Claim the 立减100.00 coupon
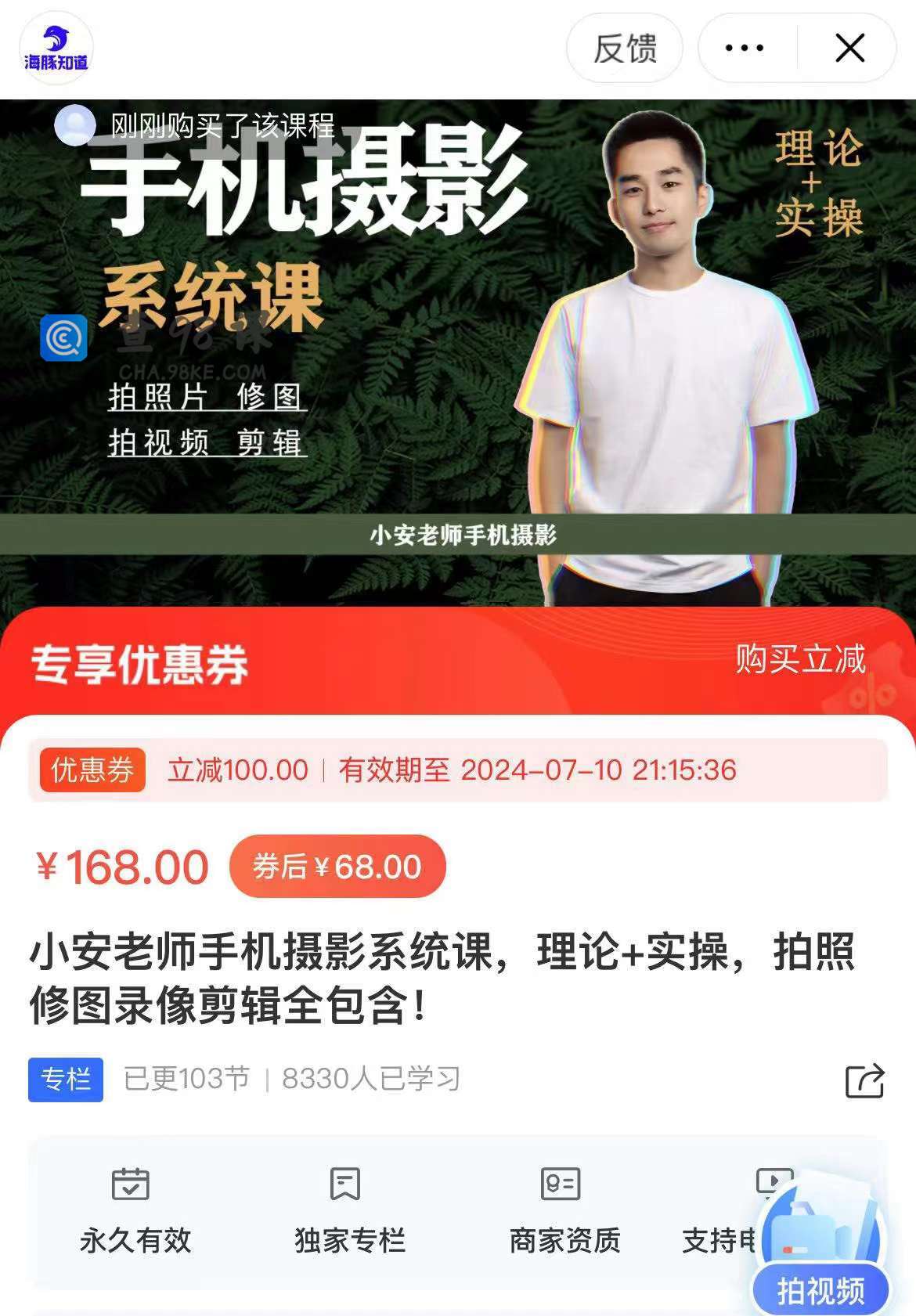 click(457, 770)
